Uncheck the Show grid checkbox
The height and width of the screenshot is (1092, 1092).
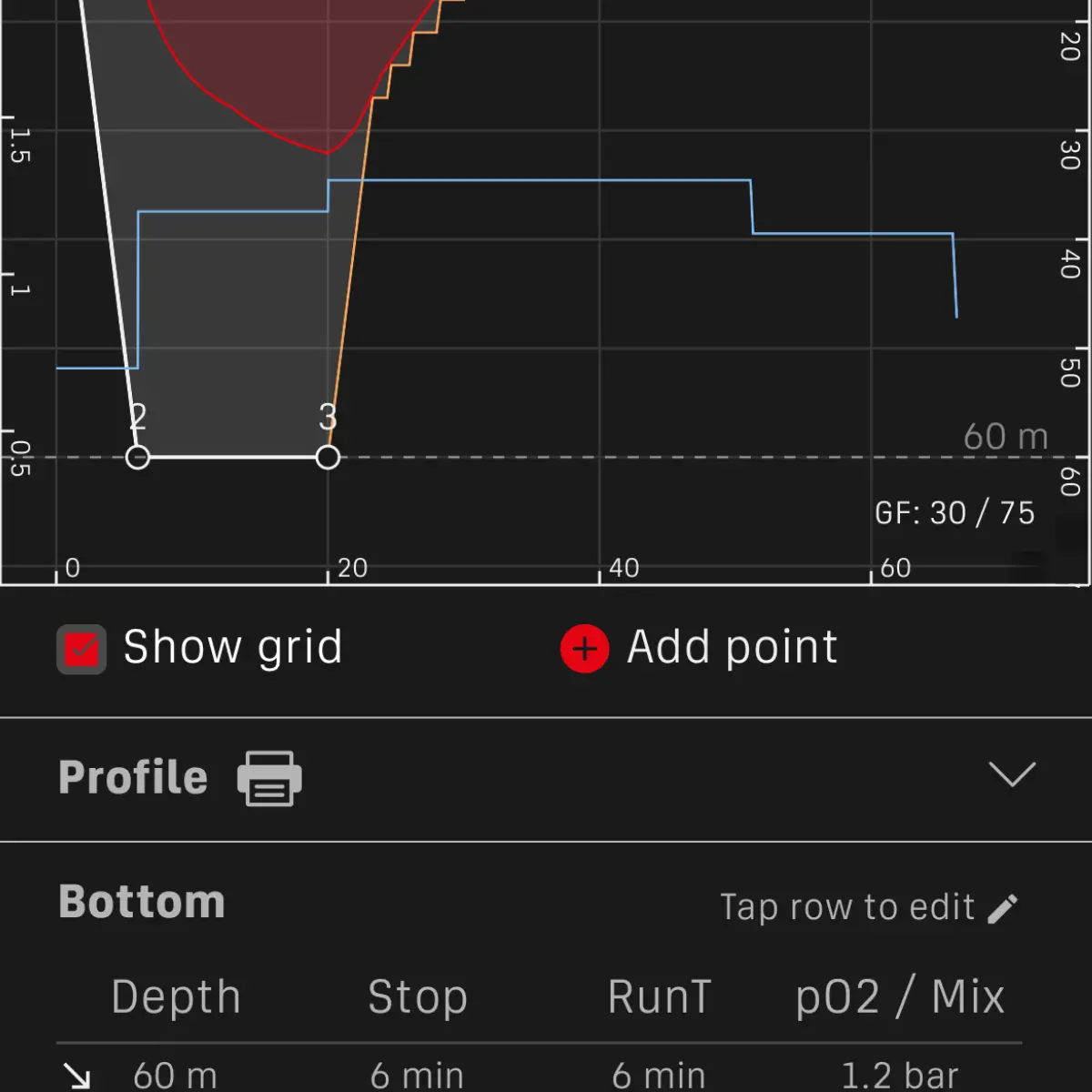pyautogui.click(x=82, y=649)
